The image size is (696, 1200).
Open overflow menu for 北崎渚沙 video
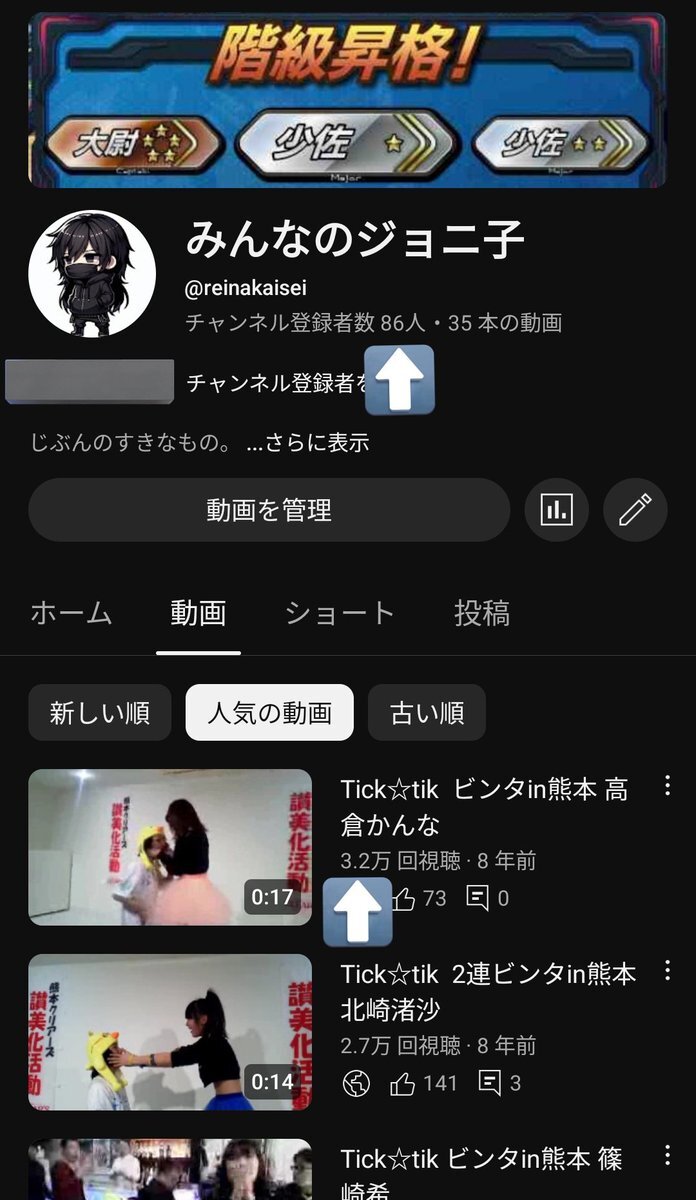(x=667, y=971)
